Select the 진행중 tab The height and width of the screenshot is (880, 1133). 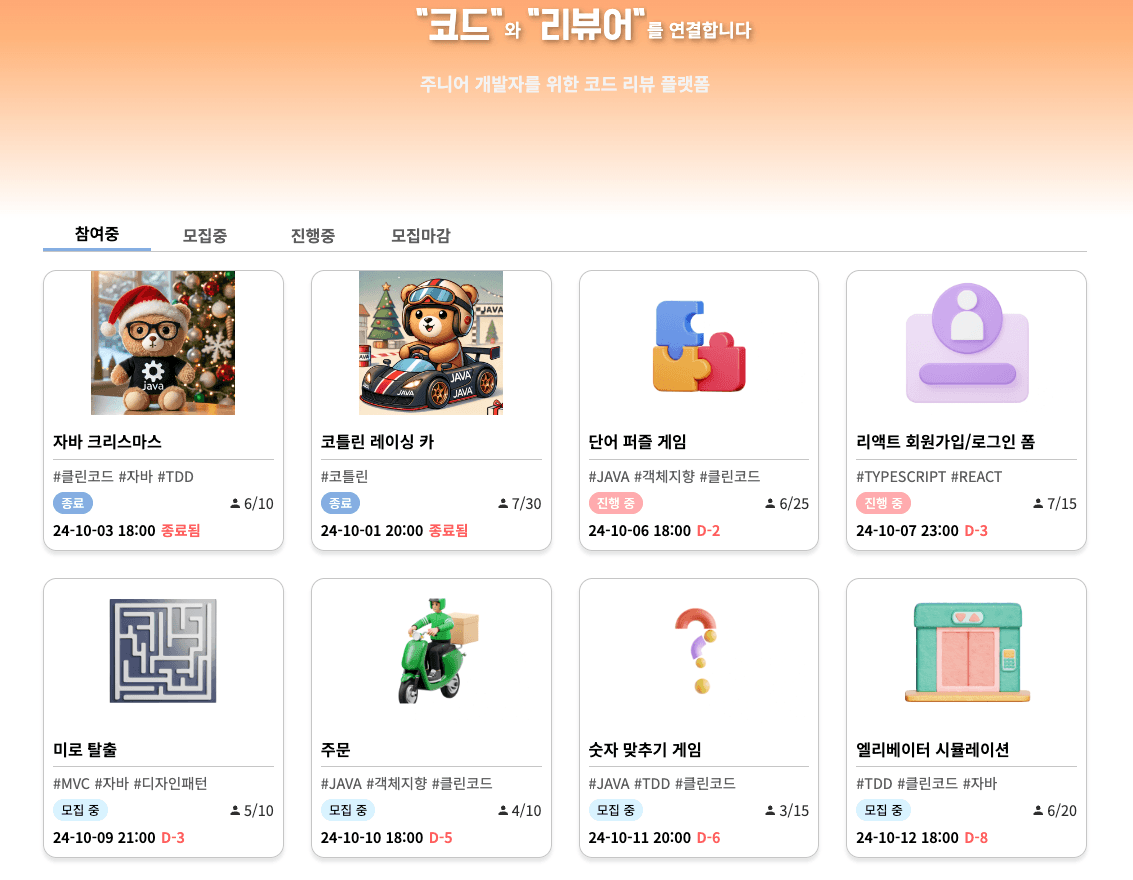313,236
